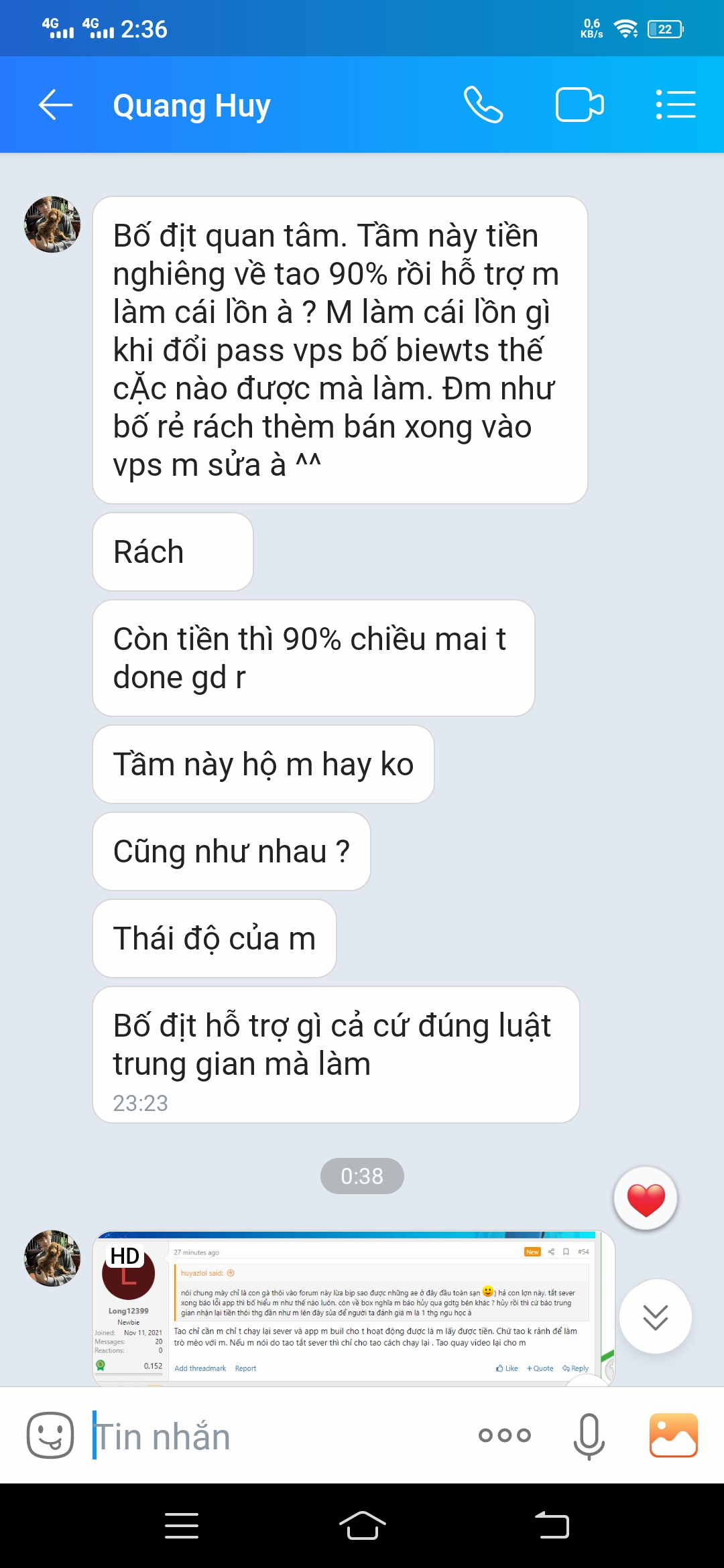Image resolution: width=724 pixels, height=1568 pixels.
Task: Jump to latest messages with down chevrons
Action: point(655,1317)
